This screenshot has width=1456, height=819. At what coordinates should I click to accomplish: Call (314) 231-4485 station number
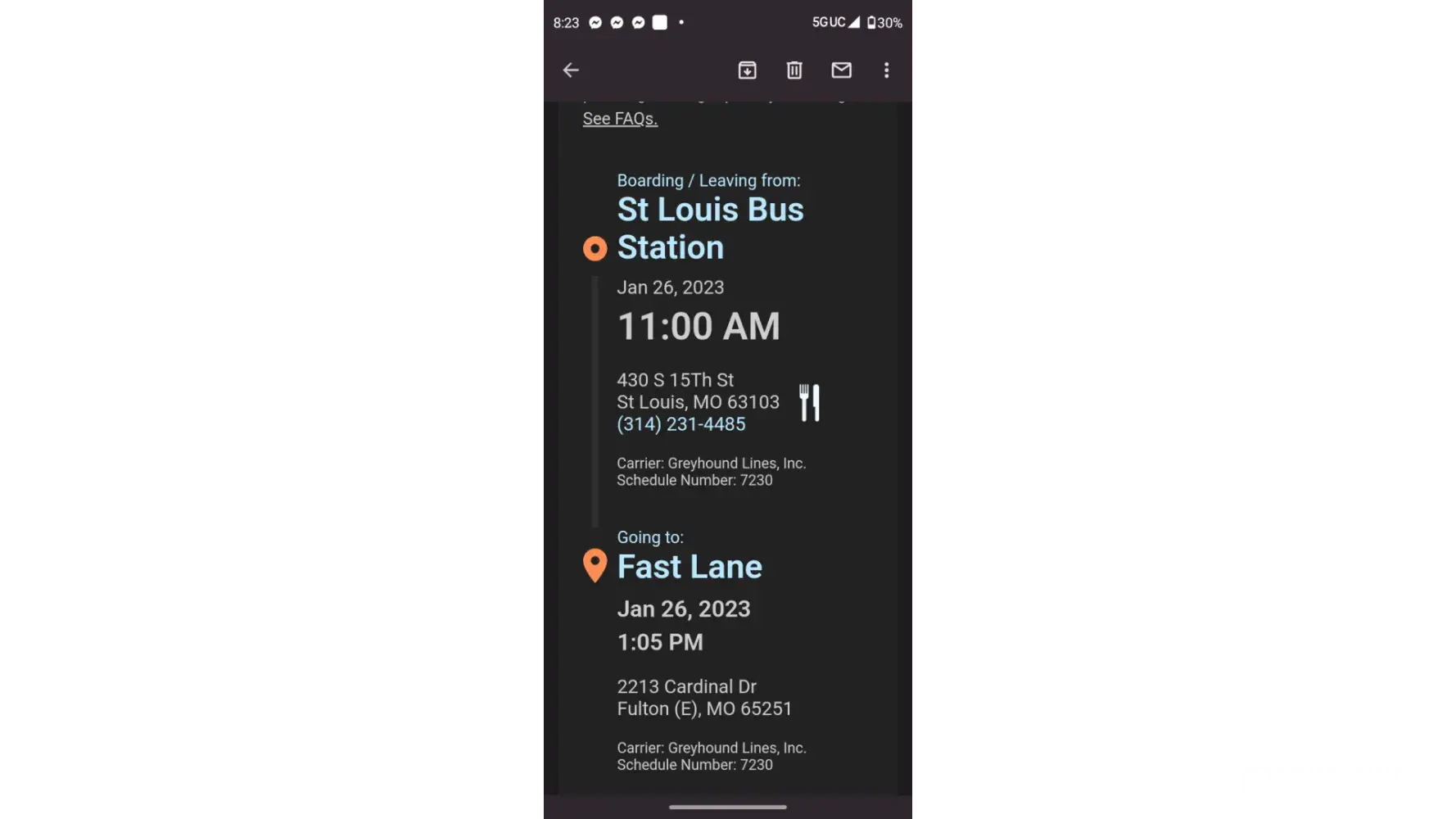click(x=681, y=424)
